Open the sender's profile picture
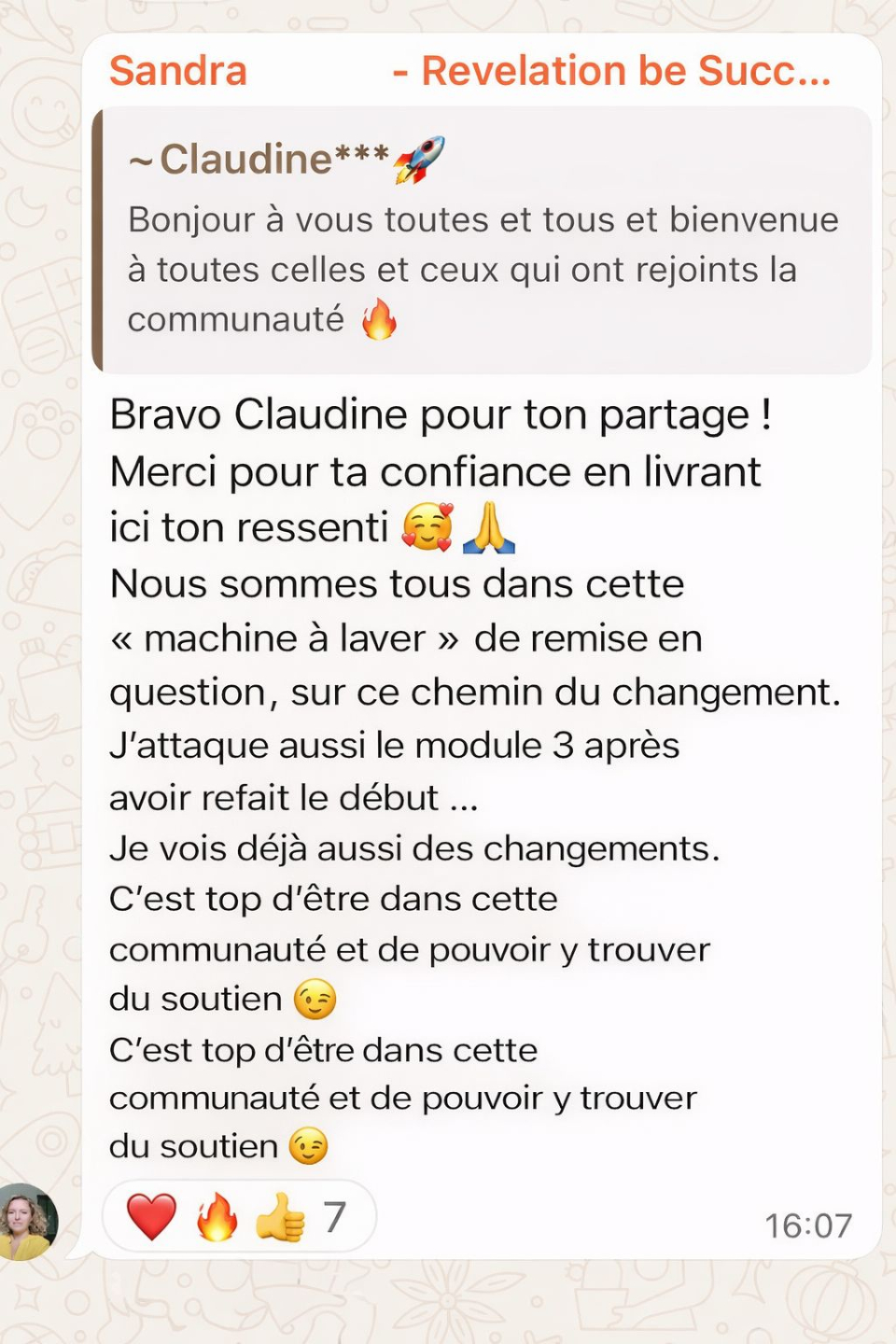 26,1222
